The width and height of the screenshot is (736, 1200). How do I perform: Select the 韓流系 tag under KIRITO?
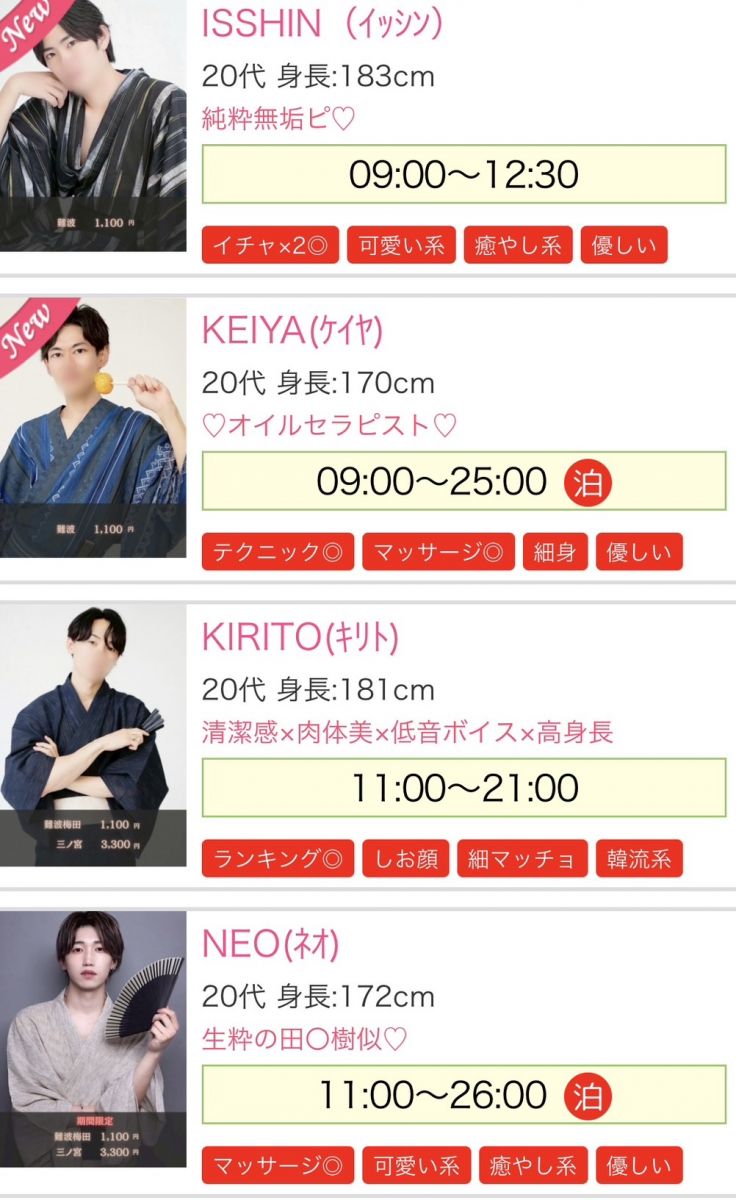click(x=639, y=859)
